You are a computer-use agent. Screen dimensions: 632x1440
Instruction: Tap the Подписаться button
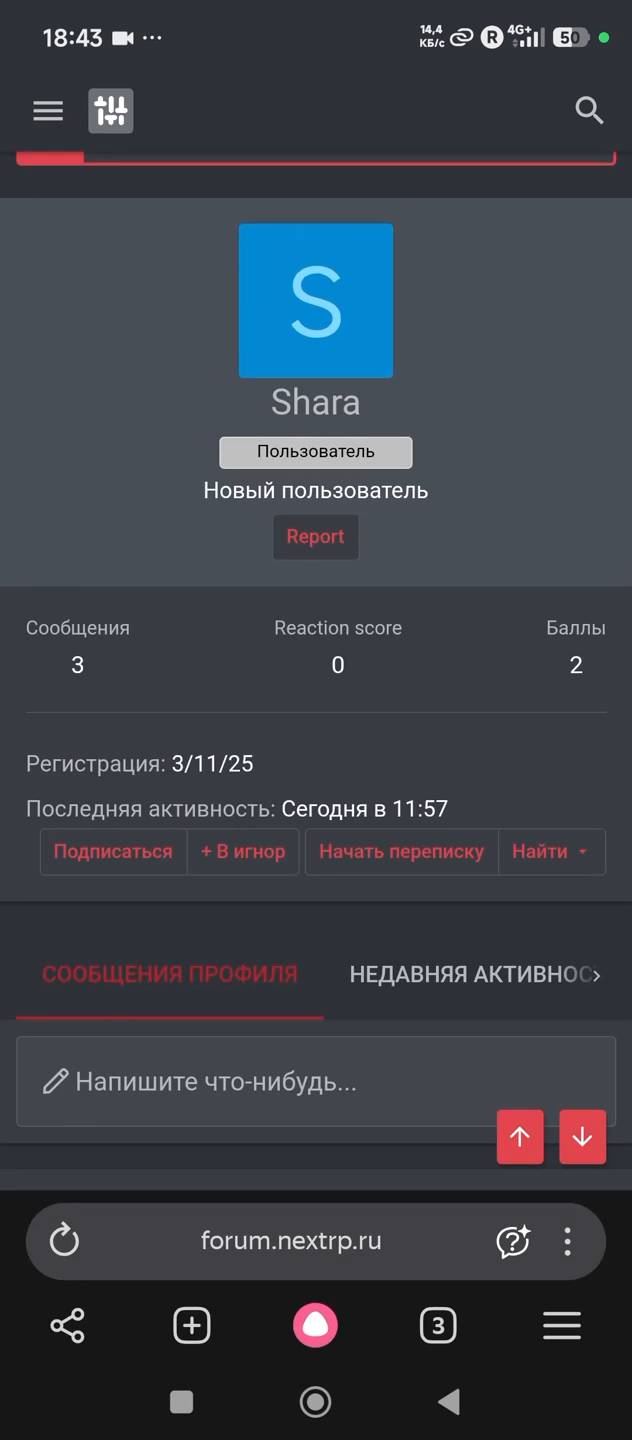(x=113, y=852)
